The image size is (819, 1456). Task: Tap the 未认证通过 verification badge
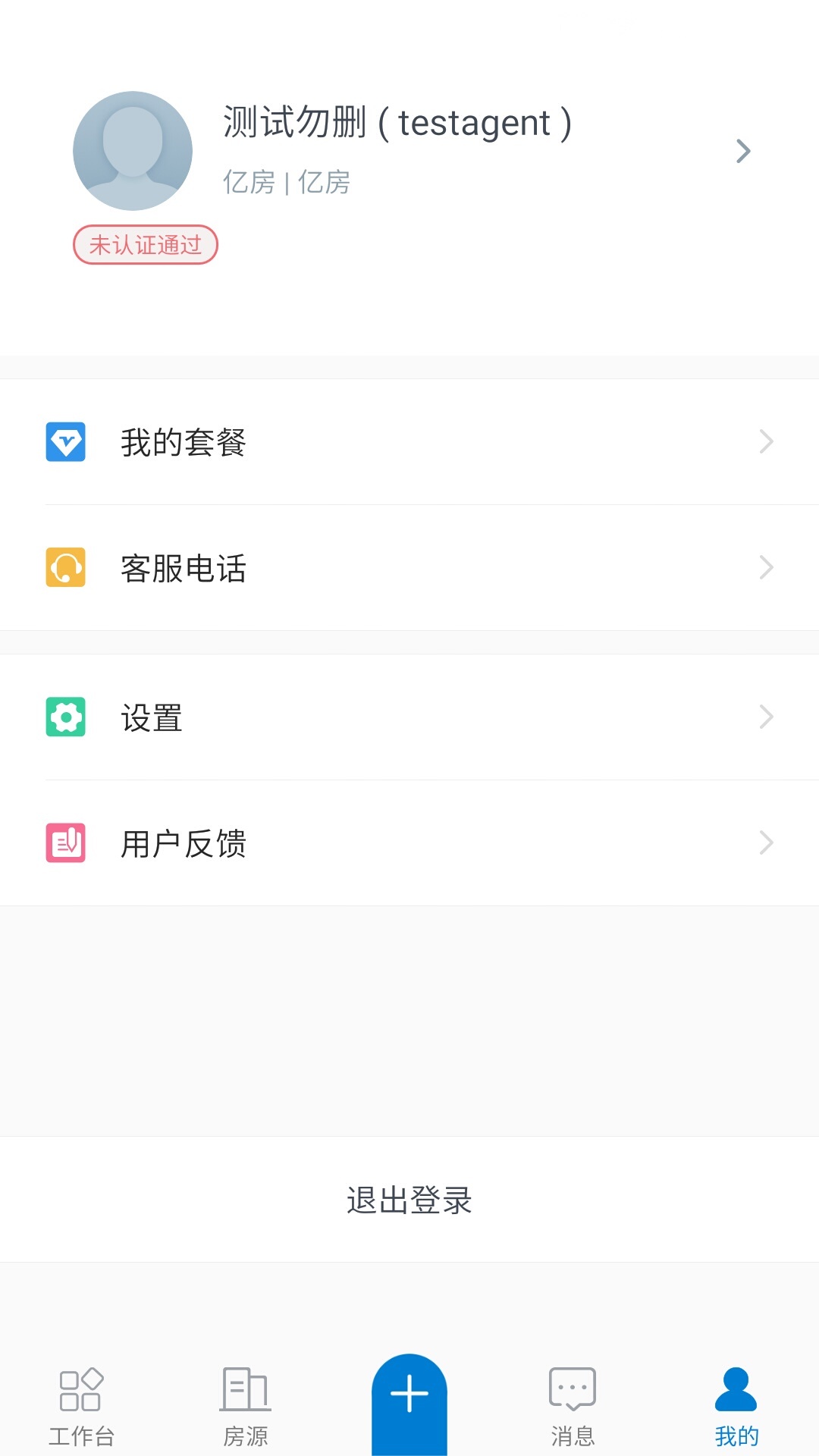pos(146,245)
